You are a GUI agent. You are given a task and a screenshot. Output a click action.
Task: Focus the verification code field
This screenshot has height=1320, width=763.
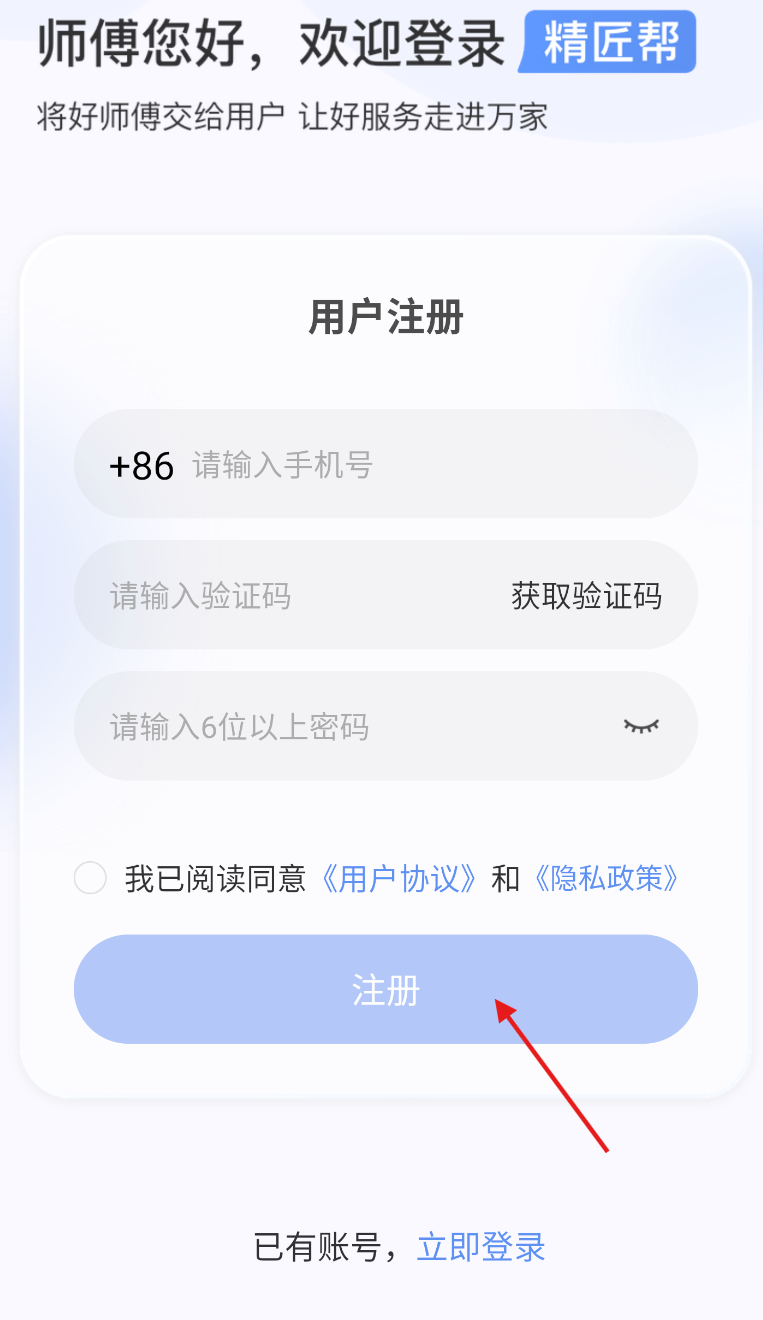point(280,597)
